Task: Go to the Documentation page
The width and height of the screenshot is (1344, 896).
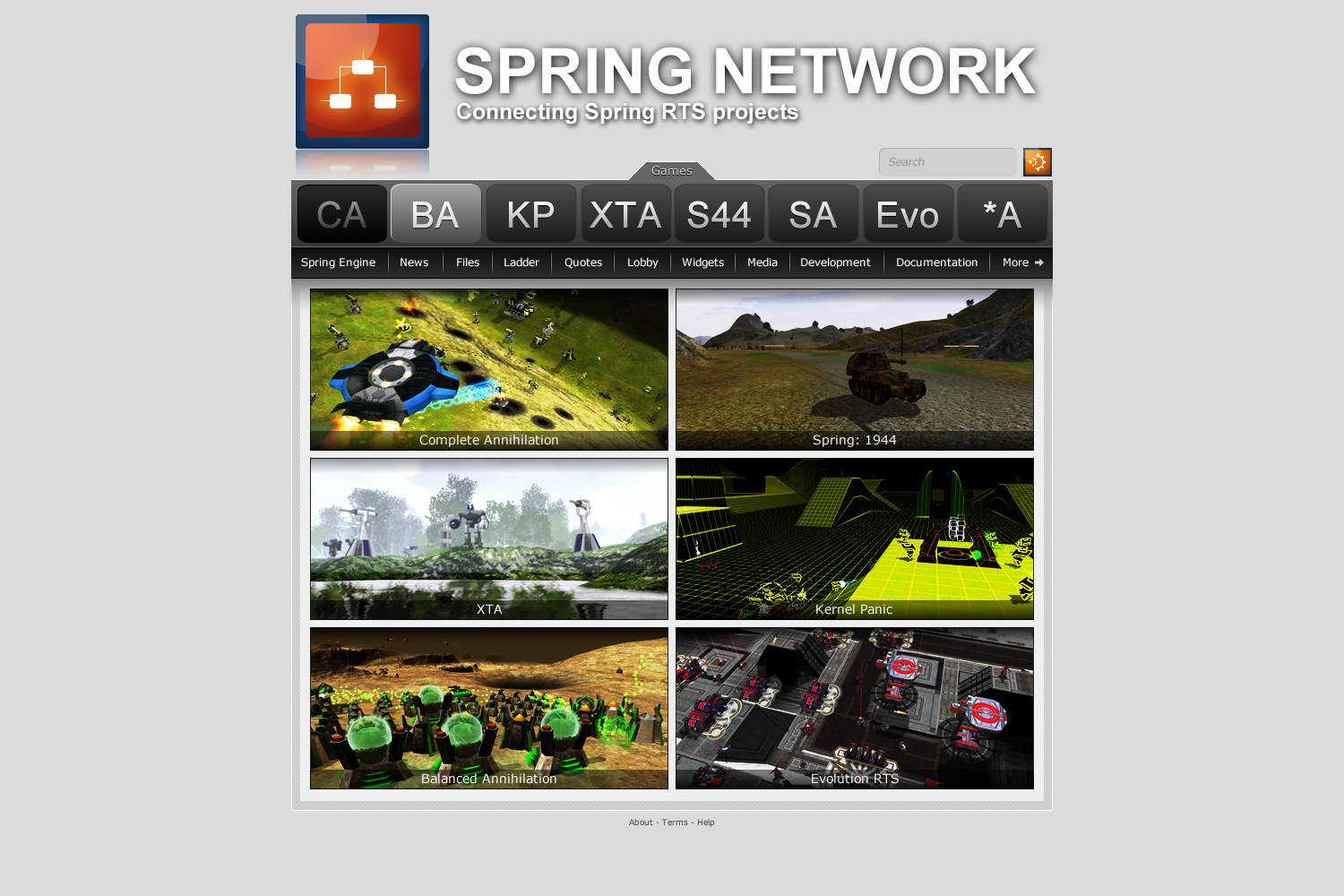Action: tap(936, 263)
